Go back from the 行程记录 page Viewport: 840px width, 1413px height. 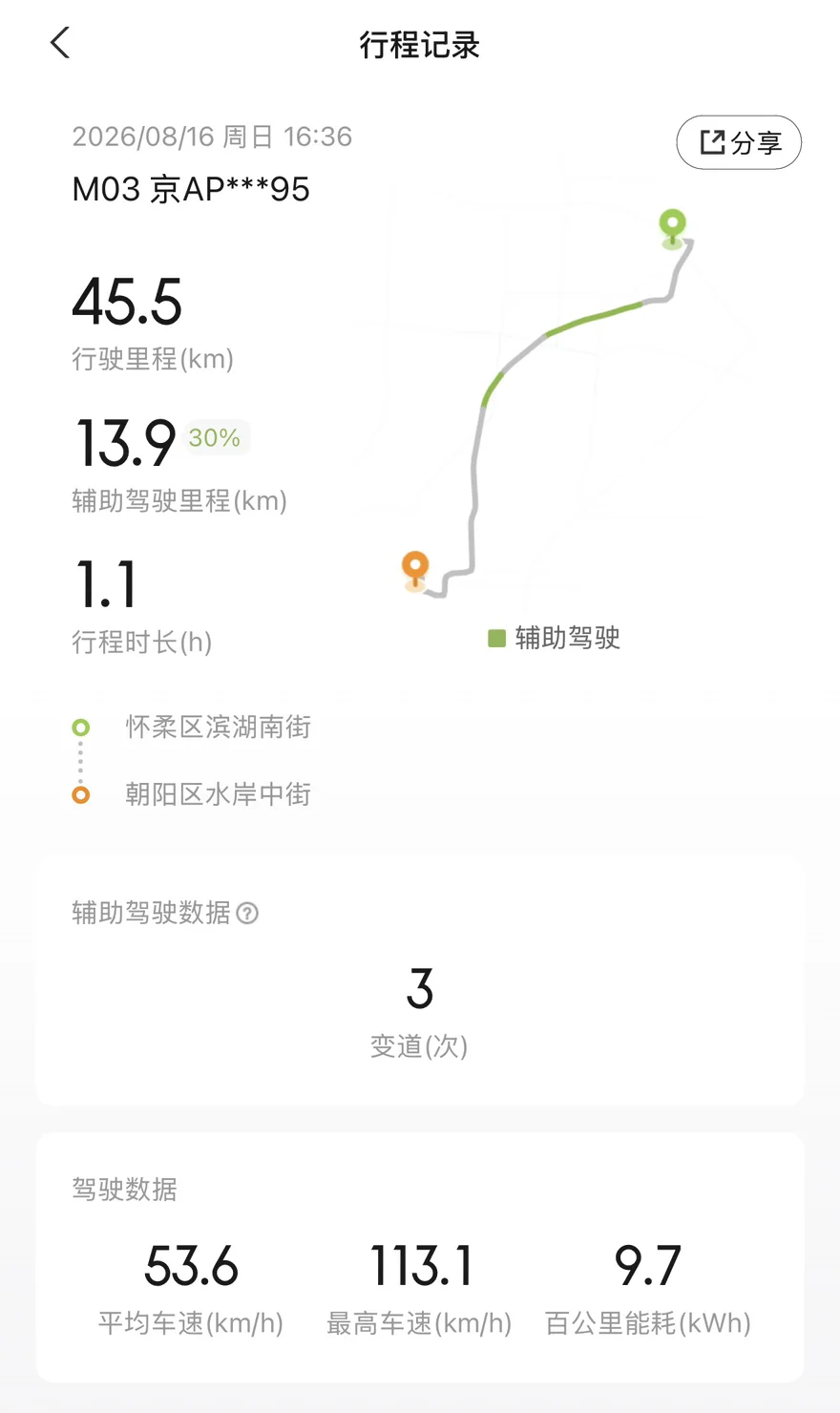pyautogui.click(x=60, y=43)
